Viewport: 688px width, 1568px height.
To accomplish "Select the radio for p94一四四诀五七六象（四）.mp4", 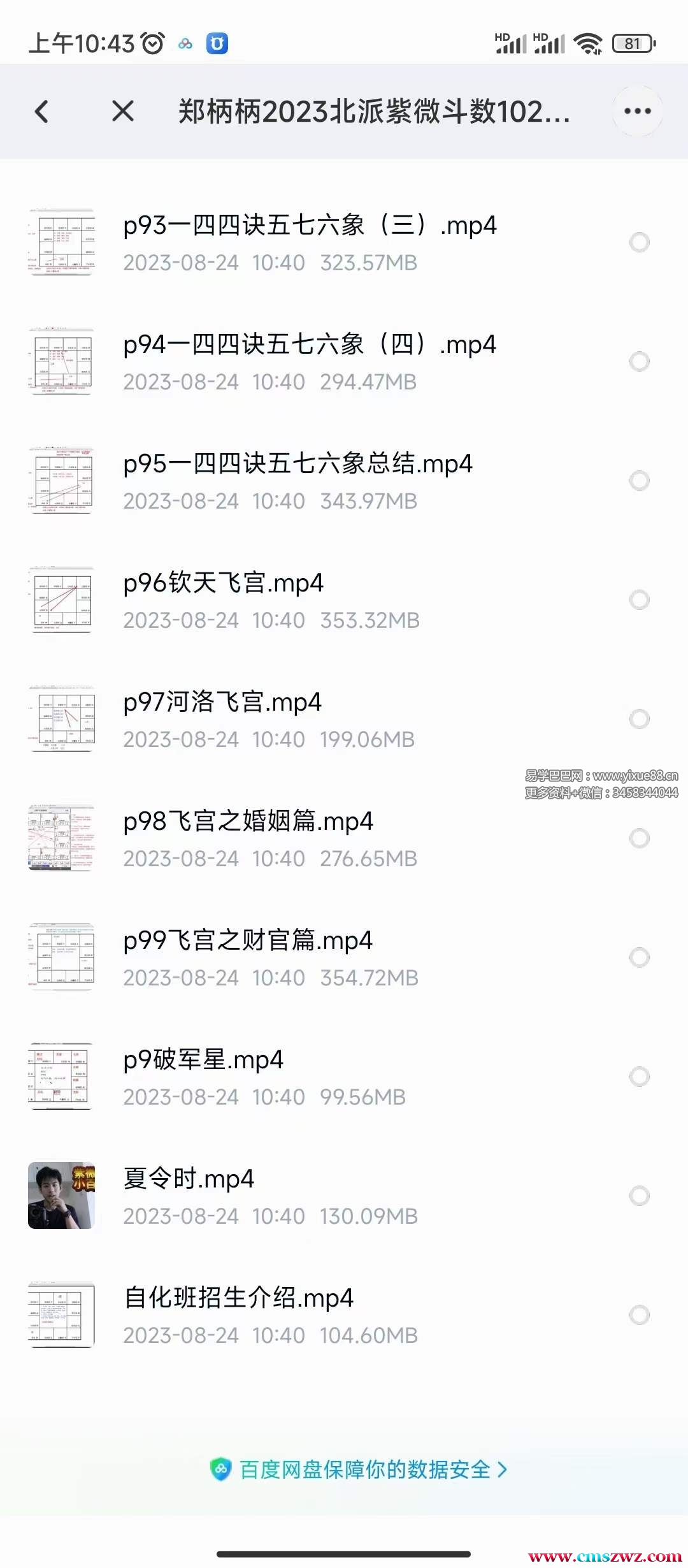I will (639, 361).
